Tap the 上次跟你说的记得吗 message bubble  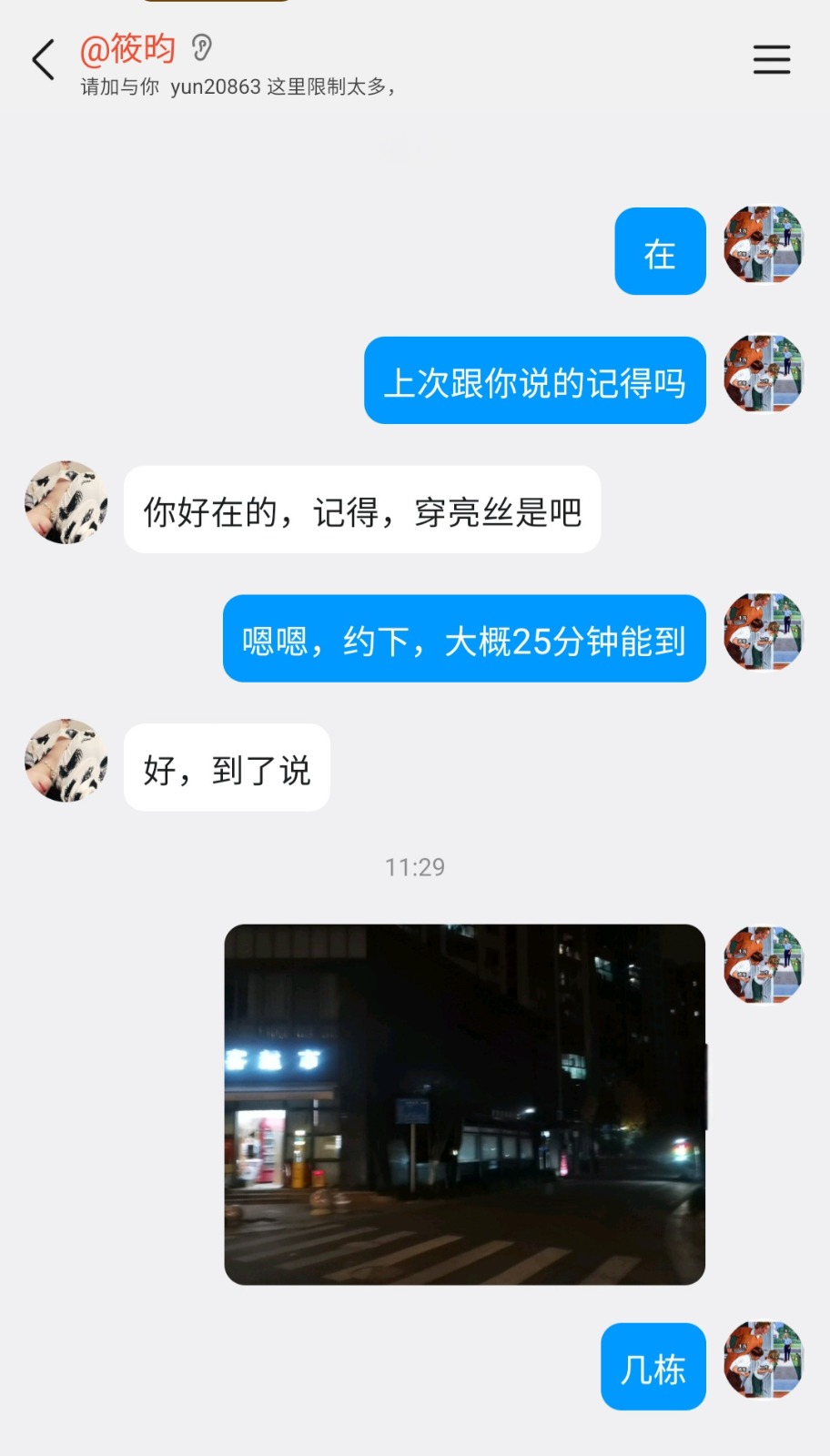pos(533,380)
